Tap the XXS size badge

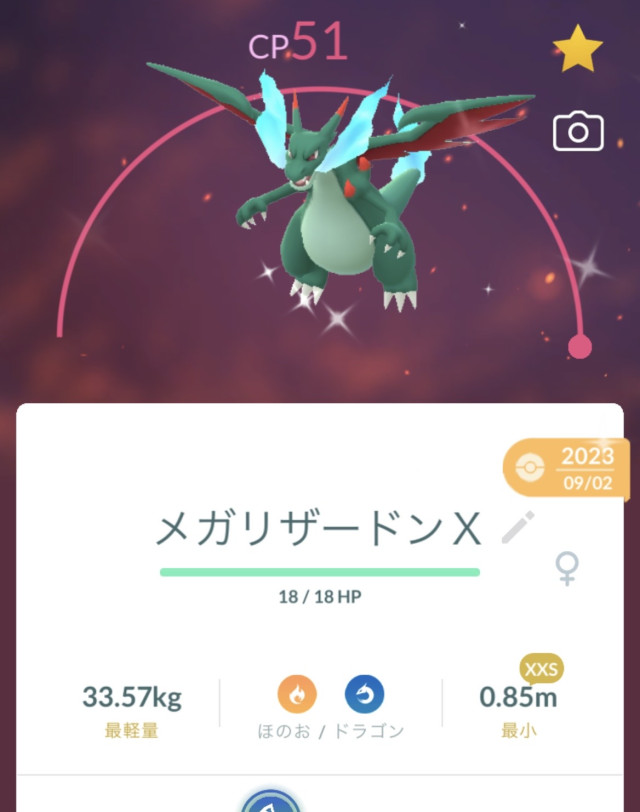click(539, 665)
